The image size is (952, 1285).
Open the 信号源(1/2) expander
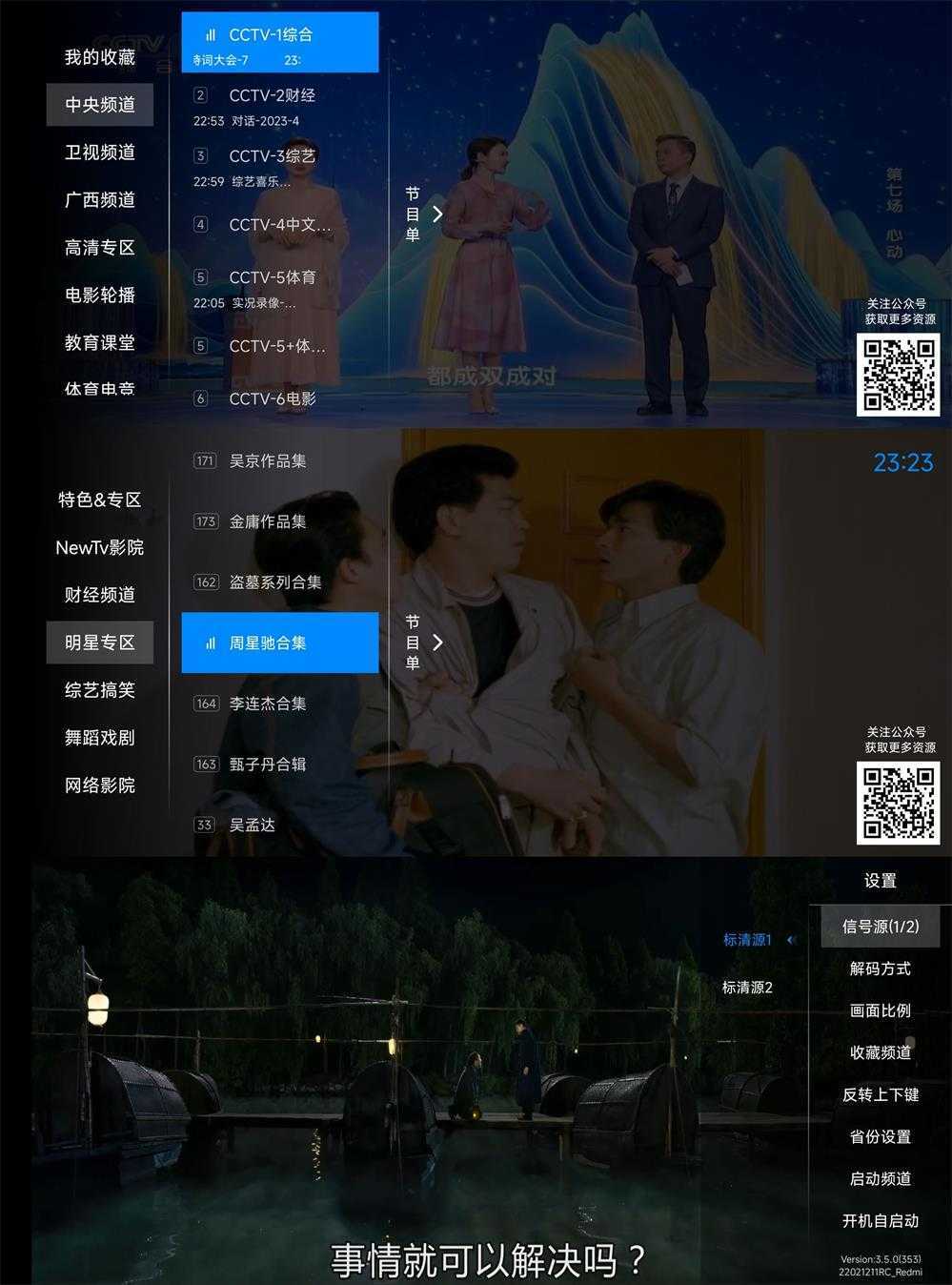point(878,925)
